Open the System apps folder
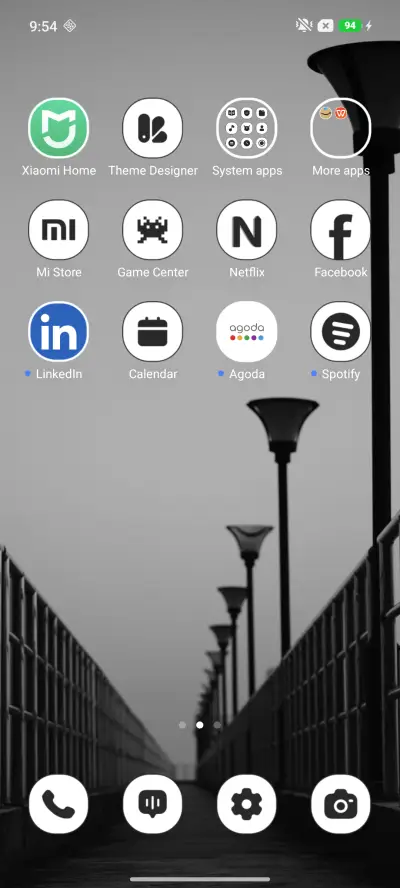This screenshot has height=888, width=400. pyautogui.click(x=246, y=128)
